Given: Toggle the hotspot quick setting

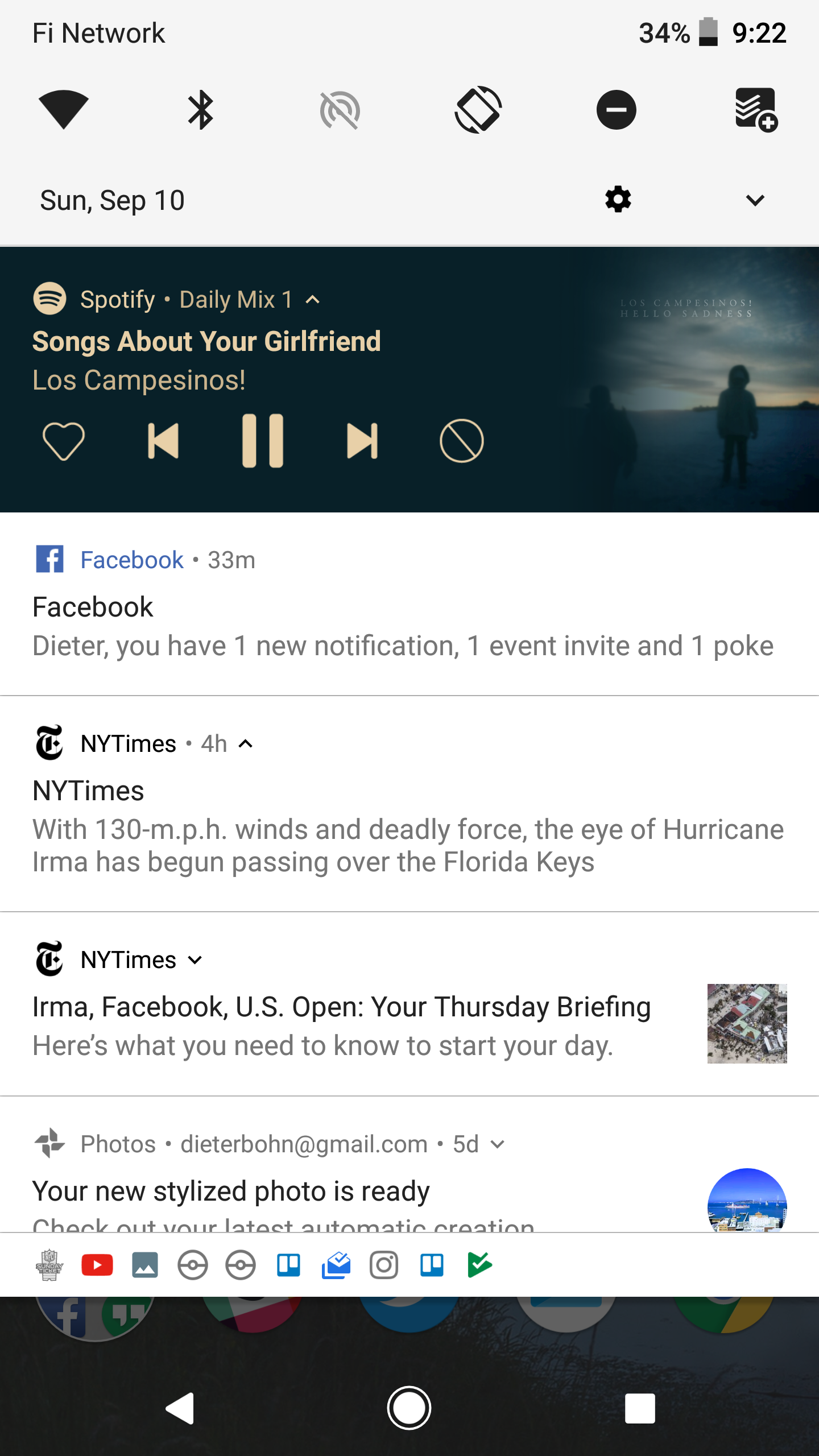Looking at the screenshot, I should tap(340, 110).
